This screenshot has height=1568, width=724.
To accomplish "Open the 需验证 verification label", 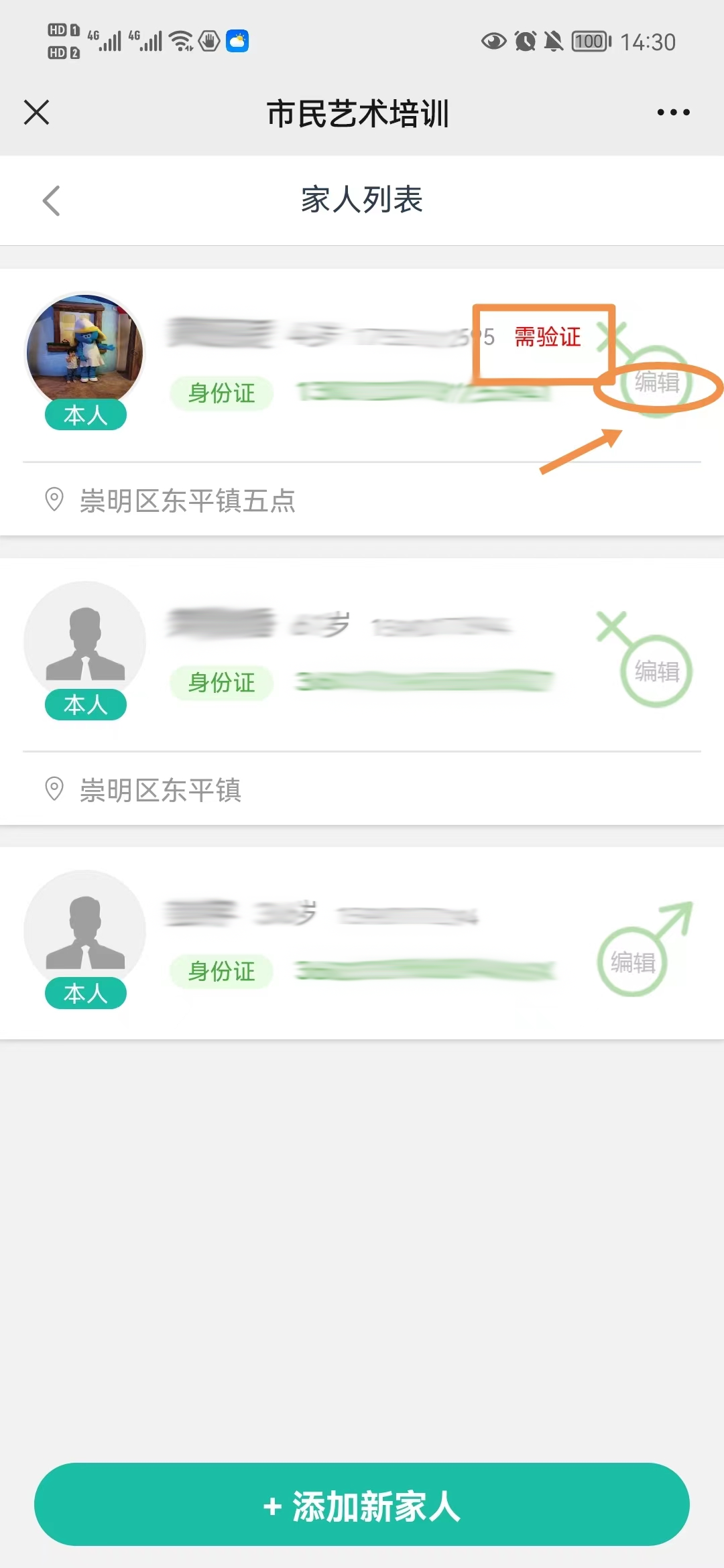I will 547,337.
